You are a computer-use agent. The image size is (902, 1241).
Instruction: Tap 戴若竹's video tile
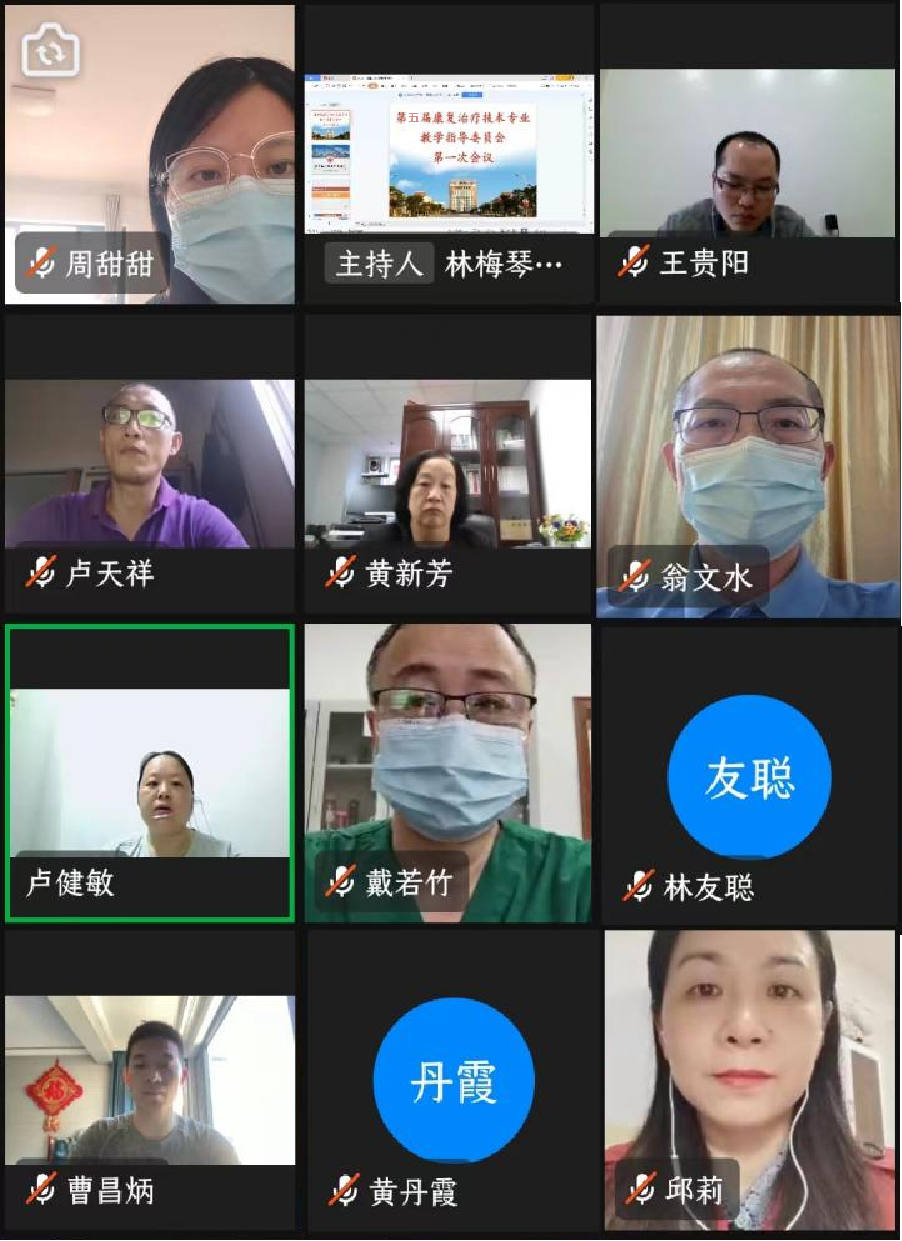tap(449, 773)
